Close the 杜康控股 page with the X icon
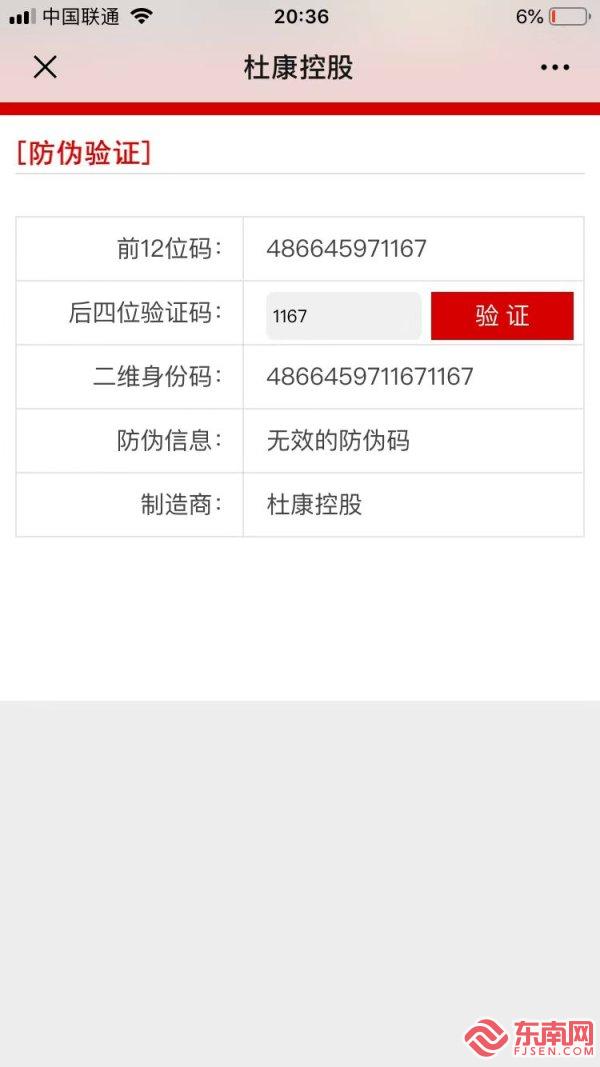Viewport: 600px width, 1067px height. [45, 67]
